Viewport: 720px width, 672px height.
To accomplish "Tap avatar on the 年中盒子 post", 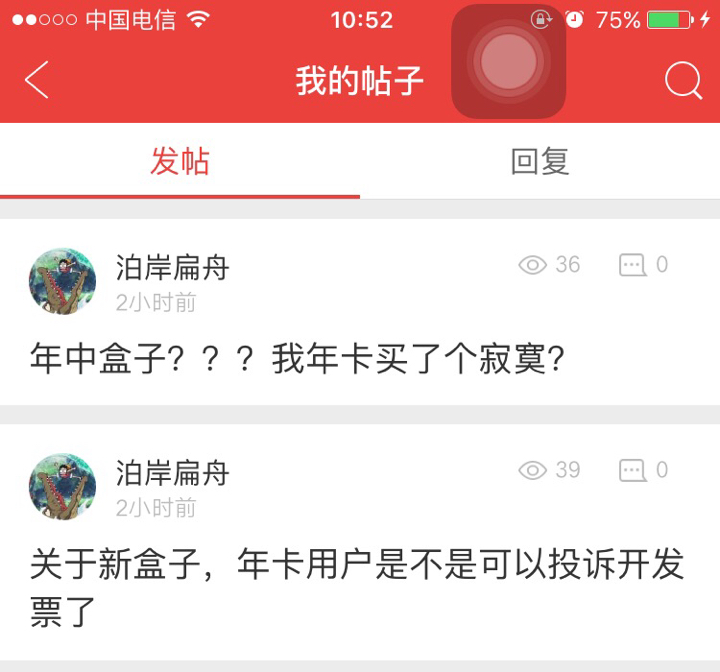I will pos(63,282).
